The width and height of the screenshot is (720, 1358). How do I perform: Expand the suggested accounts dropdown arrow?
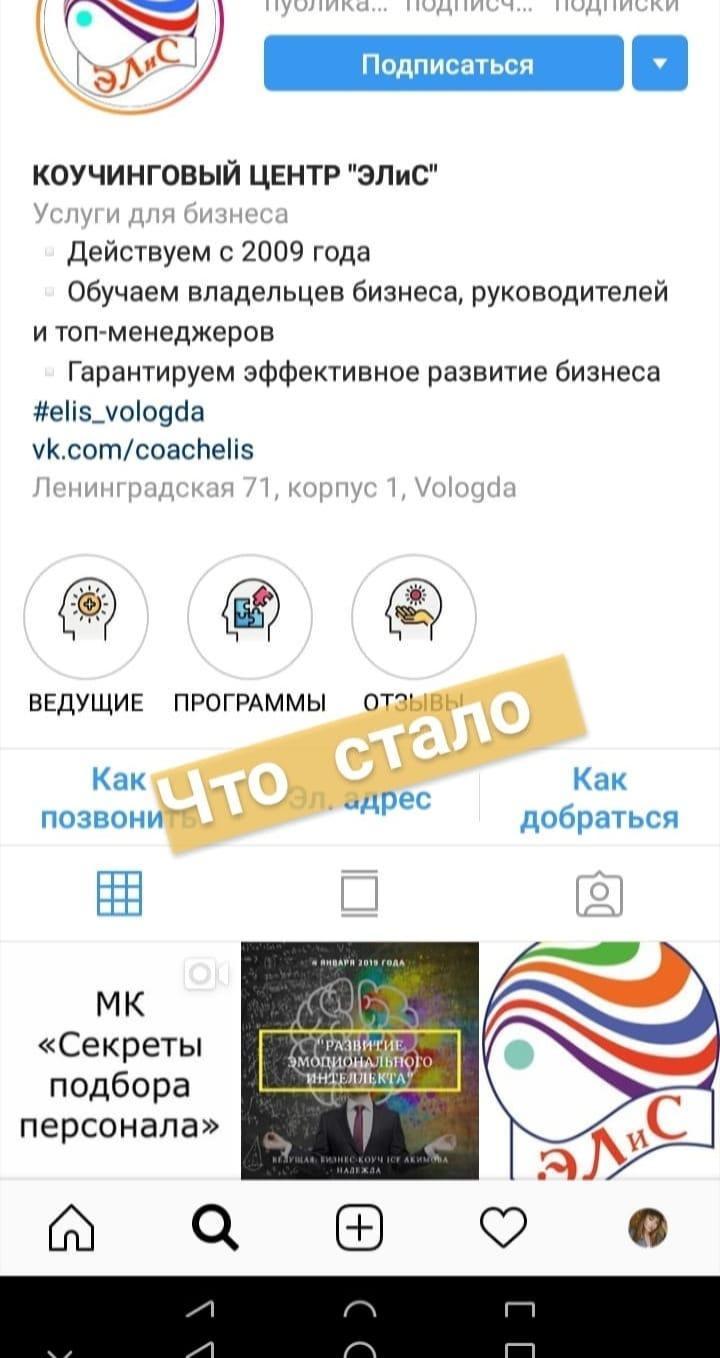point(659,64)
